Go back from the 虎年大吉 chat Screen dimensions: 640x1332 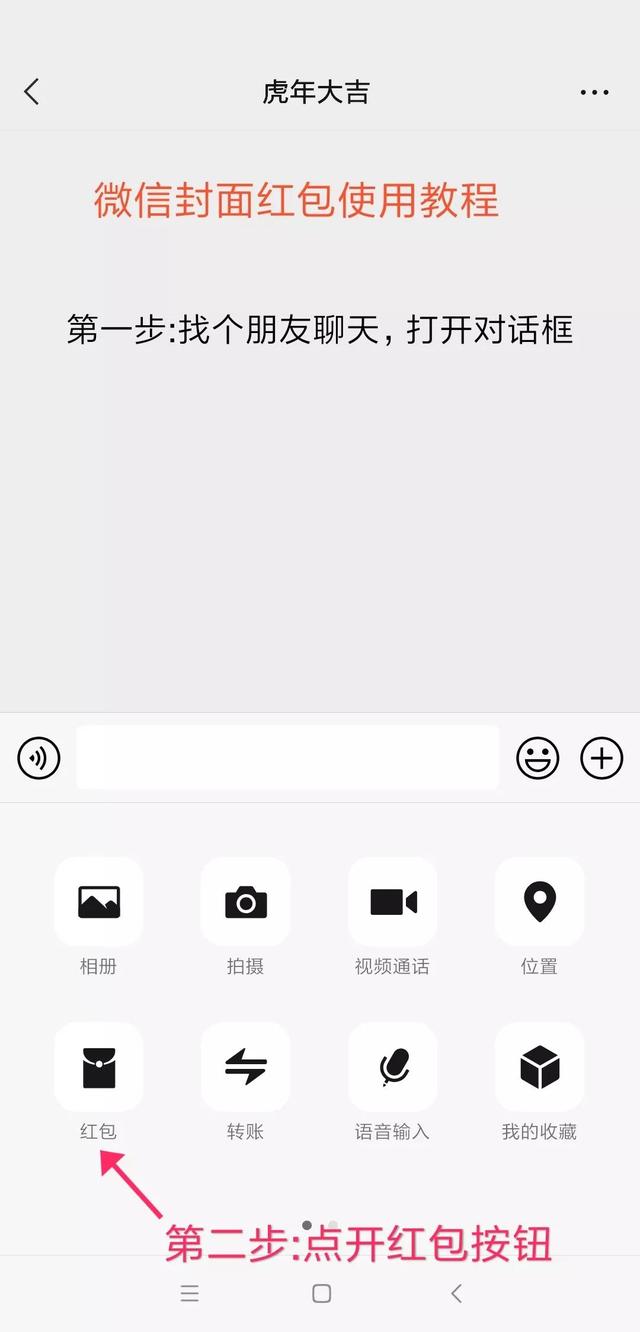click(32, 93)
